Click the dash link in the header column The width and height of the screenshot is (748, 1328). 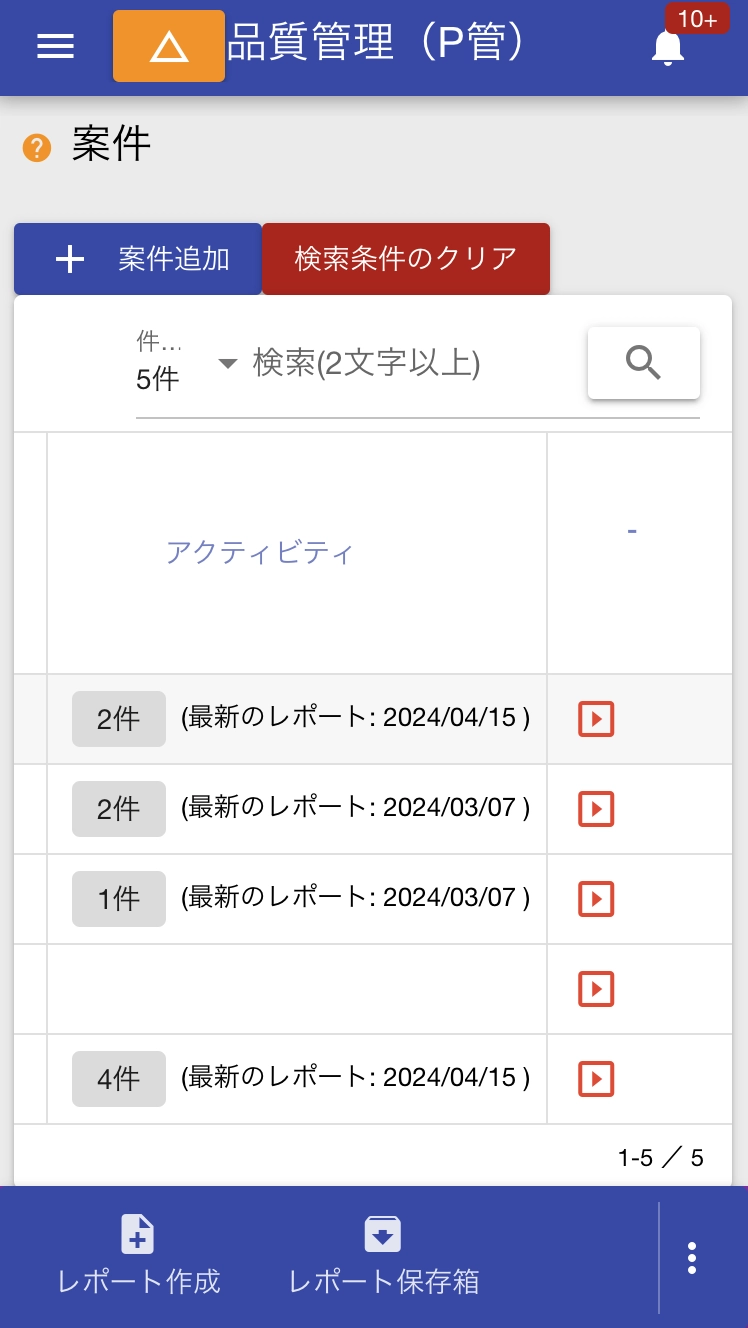tap(632, 530)
